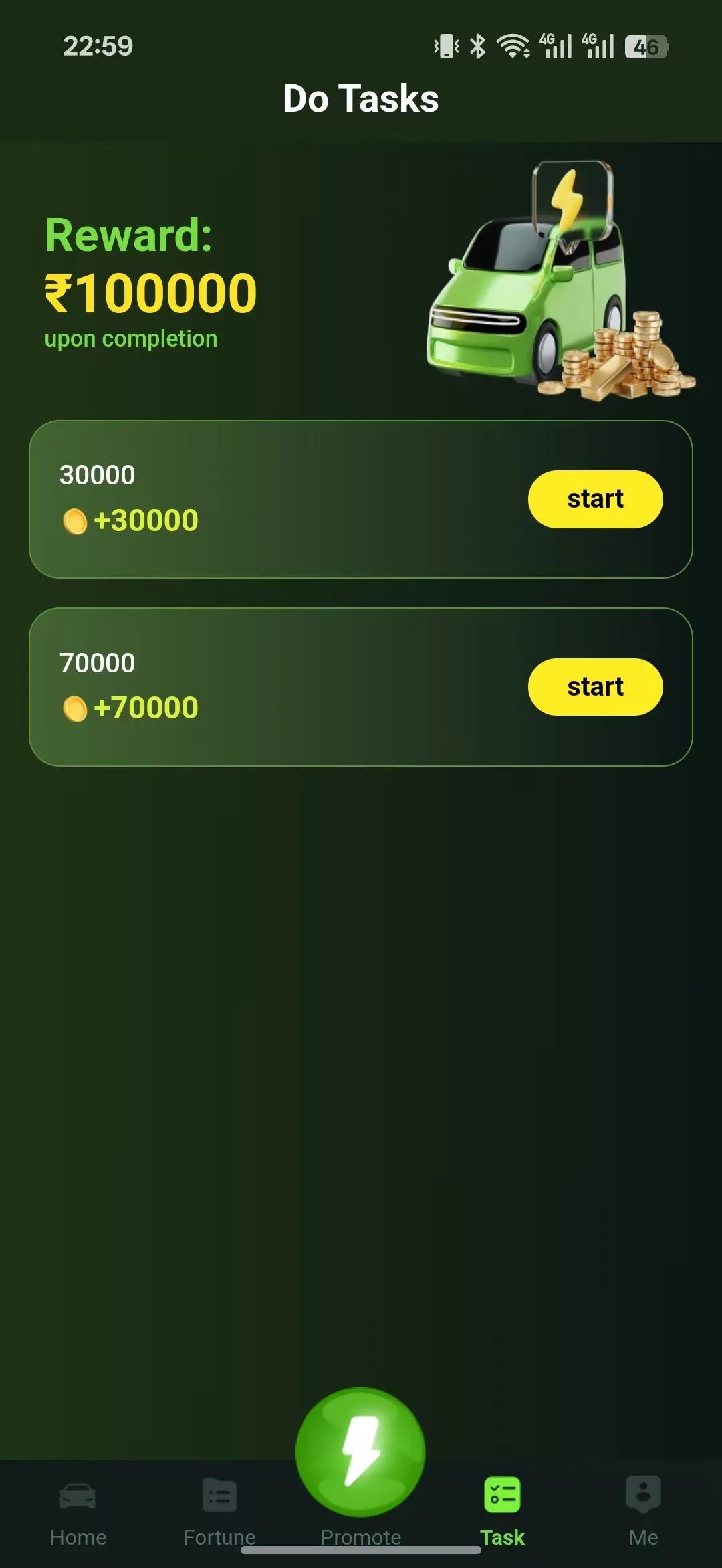Start the 30000 coin task

595,499
